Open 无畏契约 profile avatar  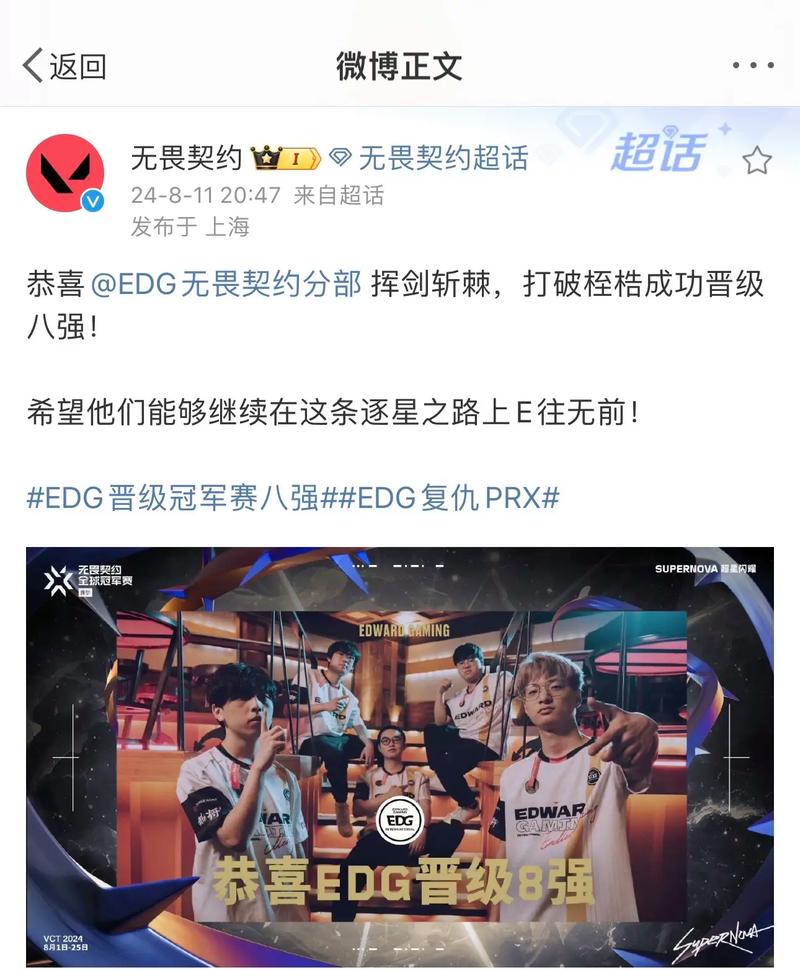click(x=65, y=173)
